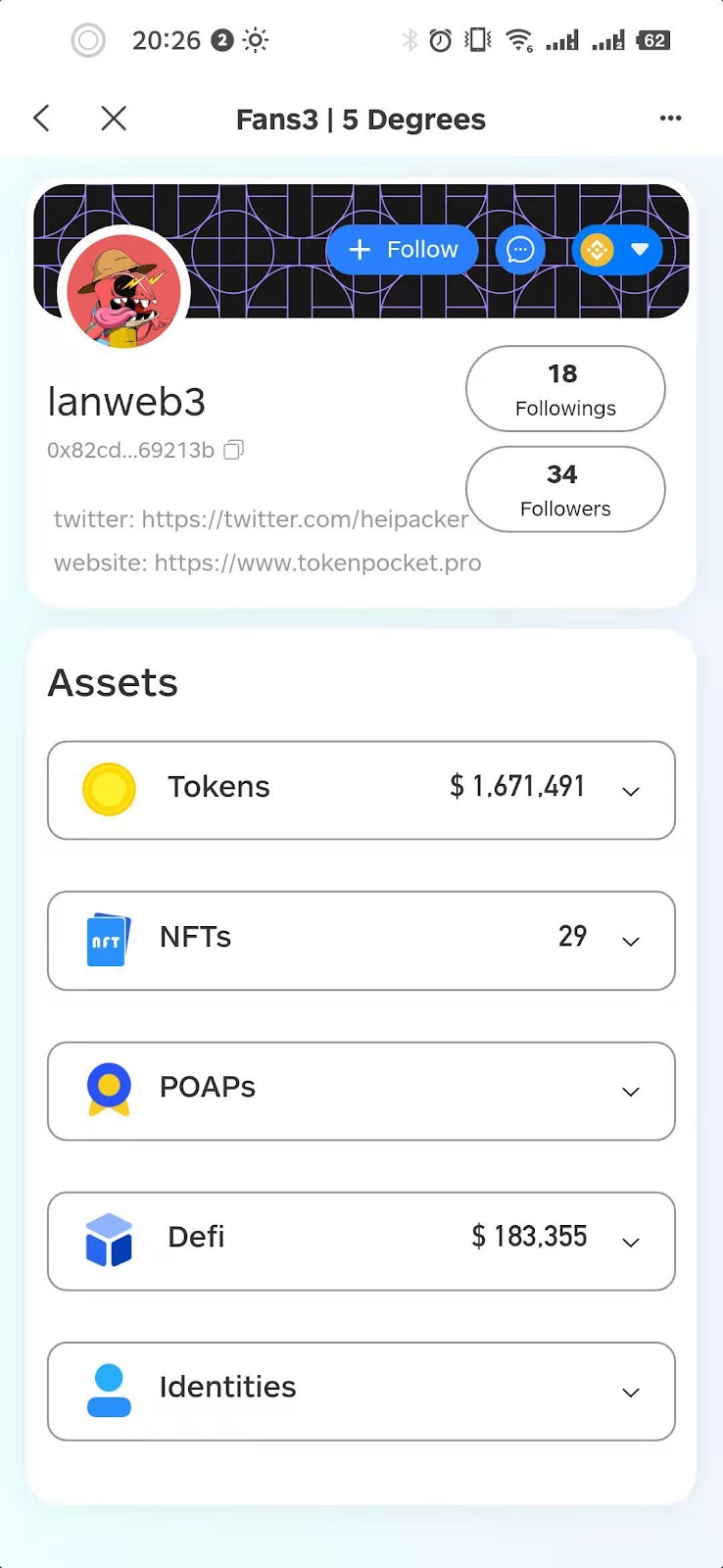View the 34 Followers list
Image resolution: width=723 pixels, height=1568 pixels.
[565, 490]
